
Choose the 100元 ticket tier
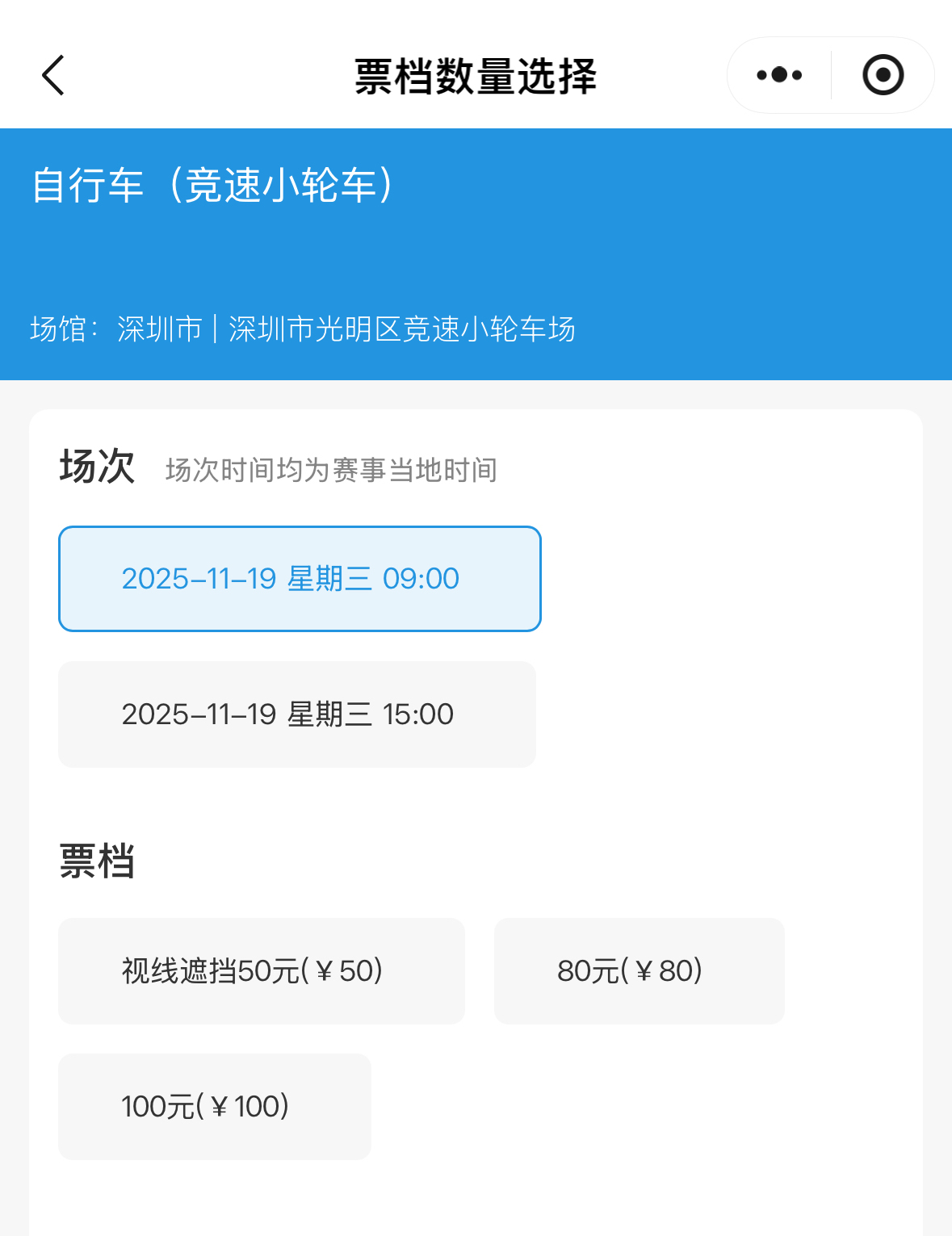click(x=215, y=1107)
